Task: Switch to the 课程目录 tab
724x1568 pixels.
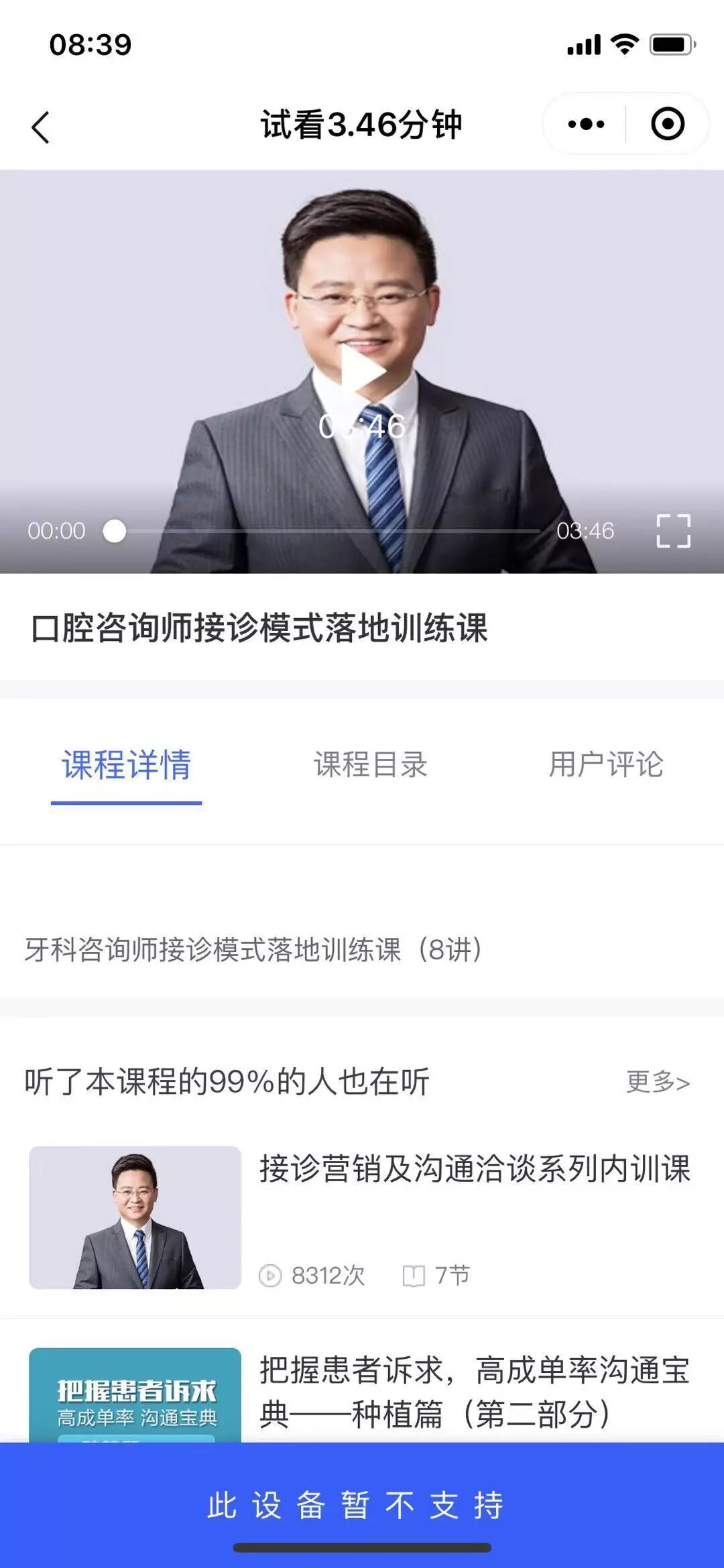Action: coord(370,765)
